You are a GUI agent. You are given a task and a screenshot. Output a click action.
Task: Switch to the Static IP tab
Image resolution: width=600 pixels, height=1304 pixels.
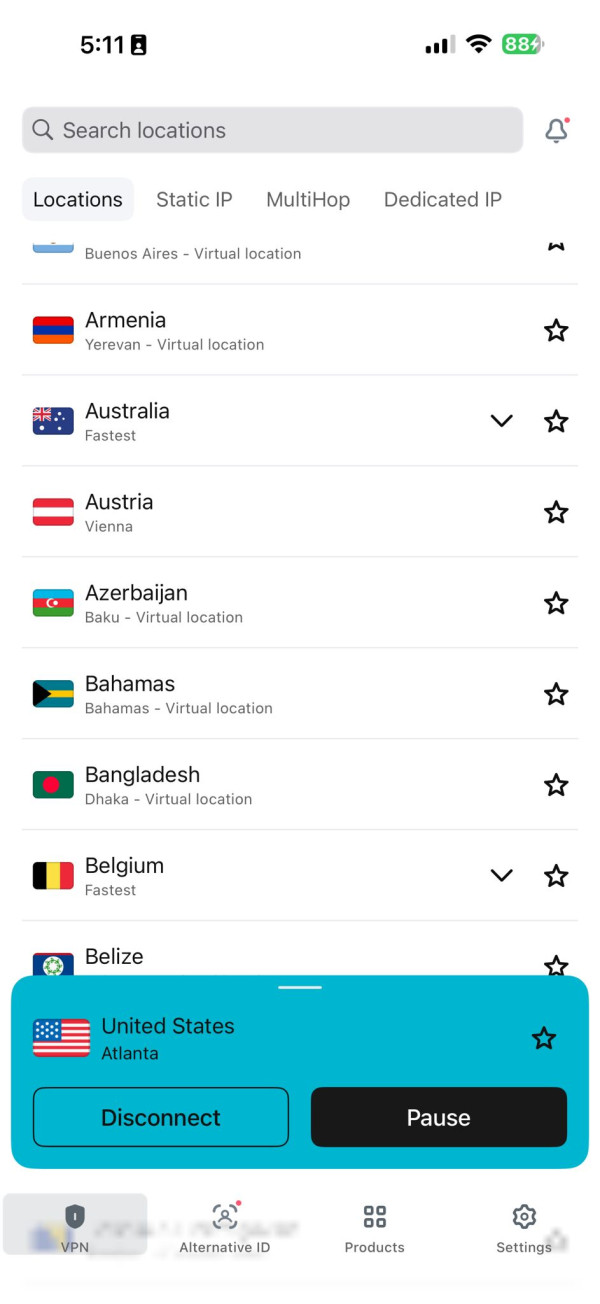tap(194, 199)
